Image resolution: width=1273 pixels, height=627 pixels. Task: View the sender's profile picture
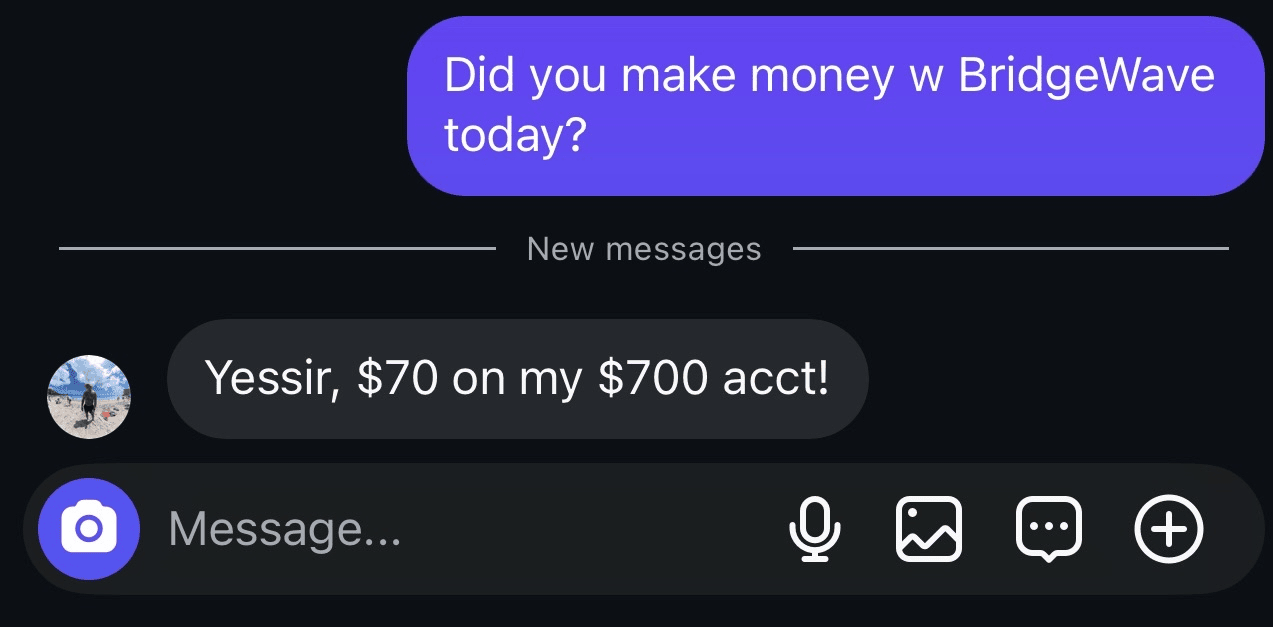tap(89, 397)
